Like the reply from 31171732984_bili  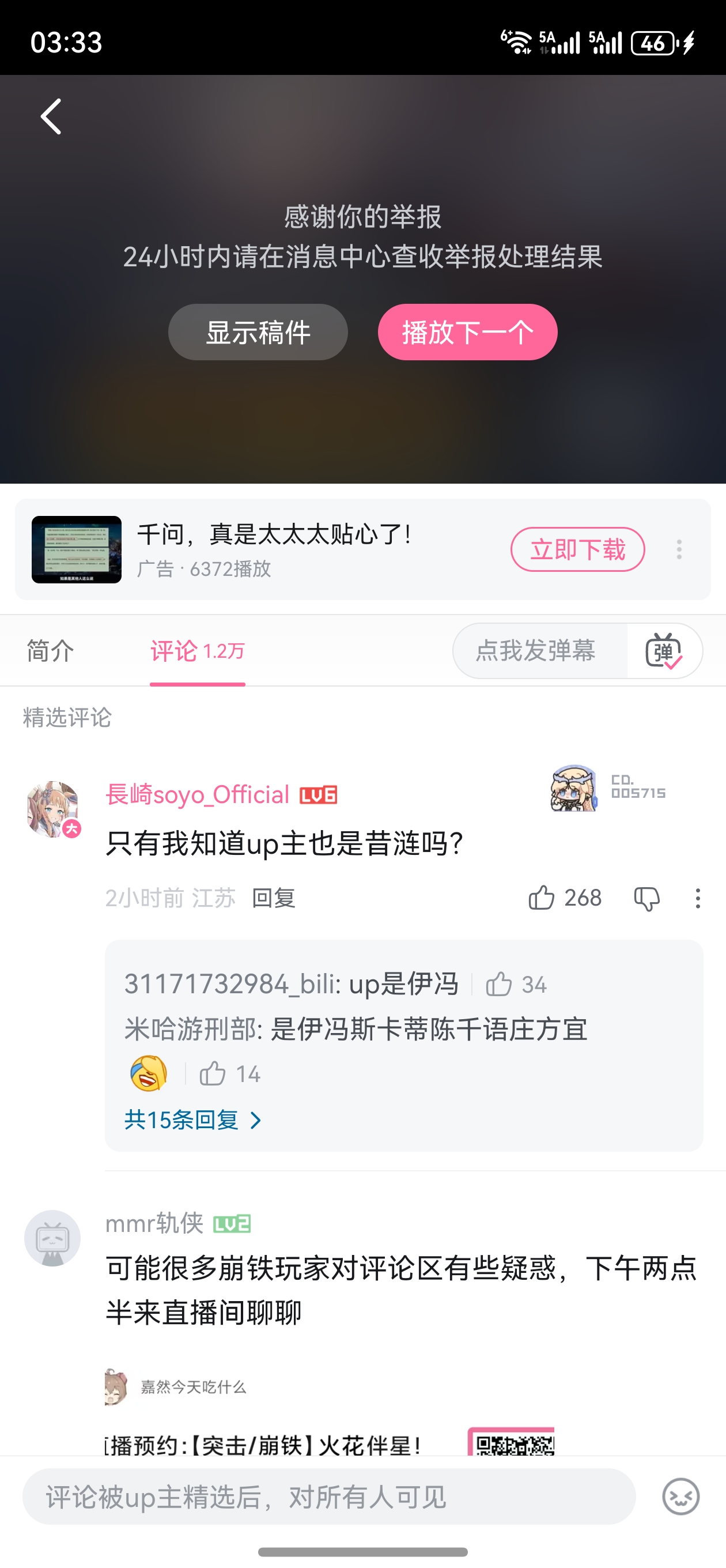[516, 984]
